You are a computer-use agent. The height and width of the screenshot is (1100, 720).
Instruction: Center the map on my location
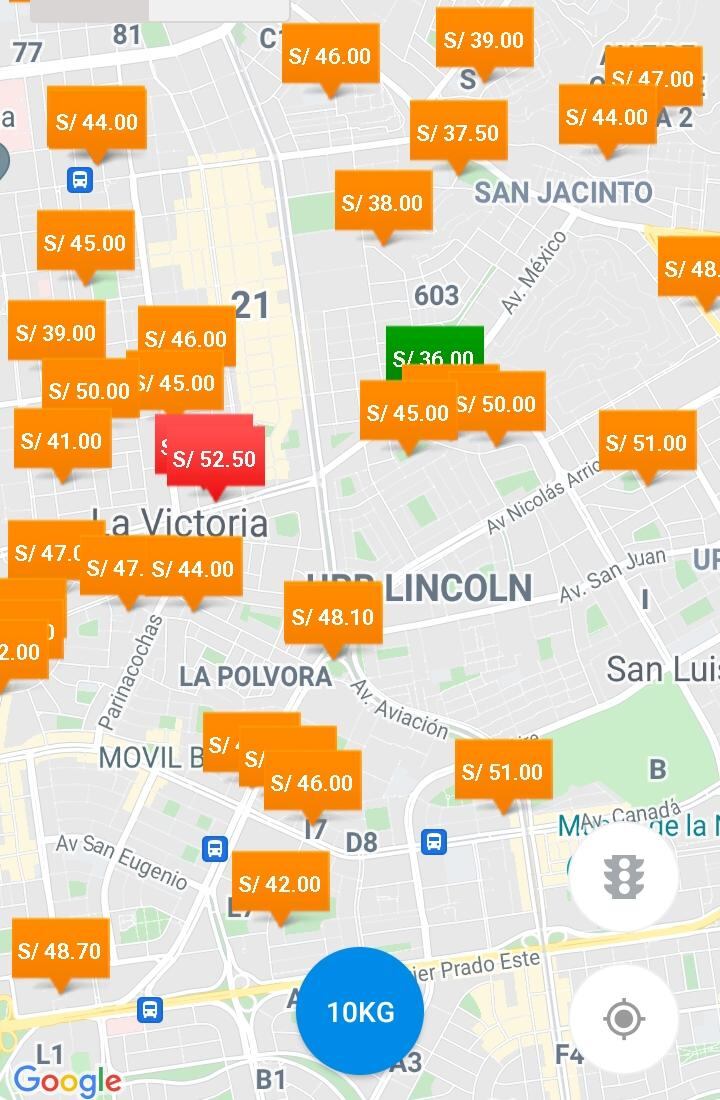(623, 1019)
